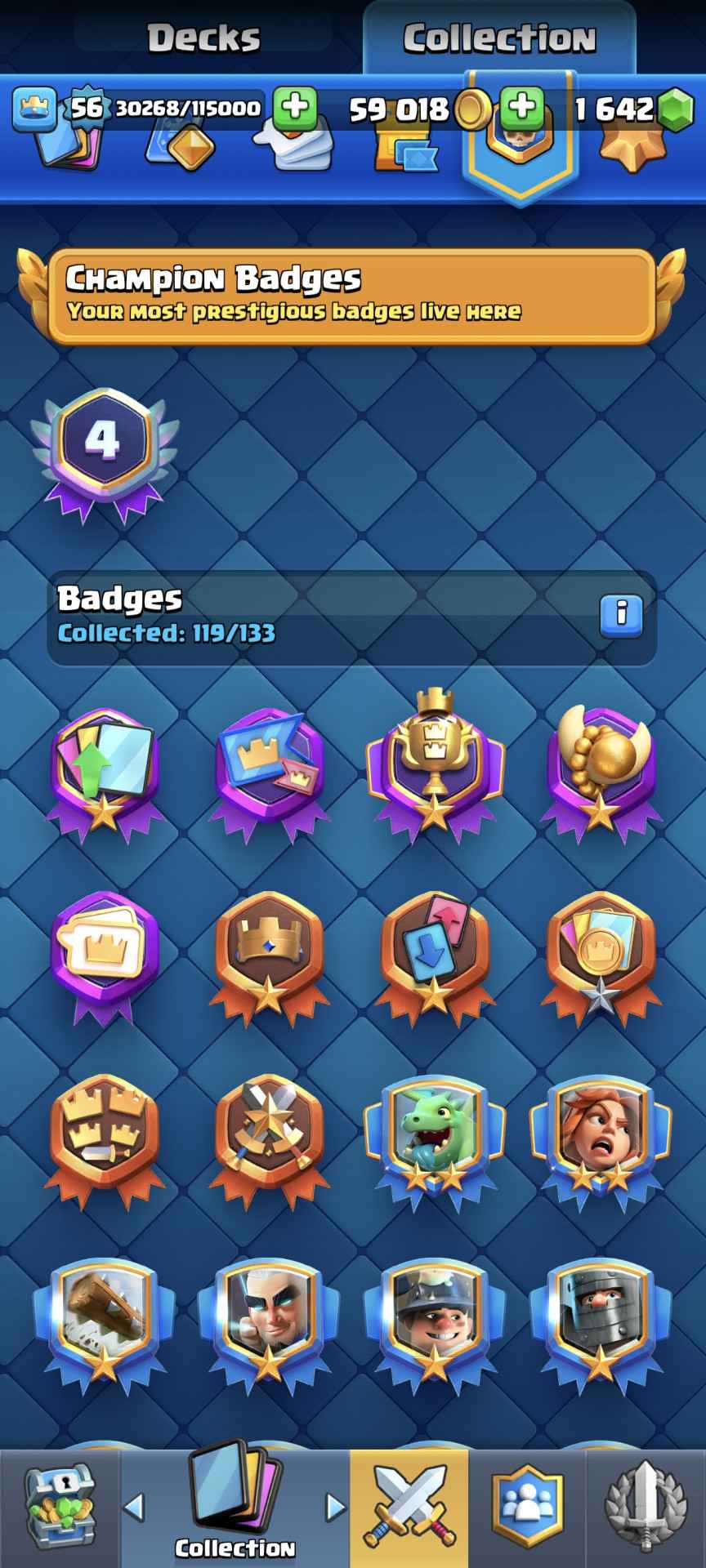Open the Baby Dragon mastery badge
Image resolution: width=706 pixels, height=1568 pixels.
click(x=434, y=1137)
